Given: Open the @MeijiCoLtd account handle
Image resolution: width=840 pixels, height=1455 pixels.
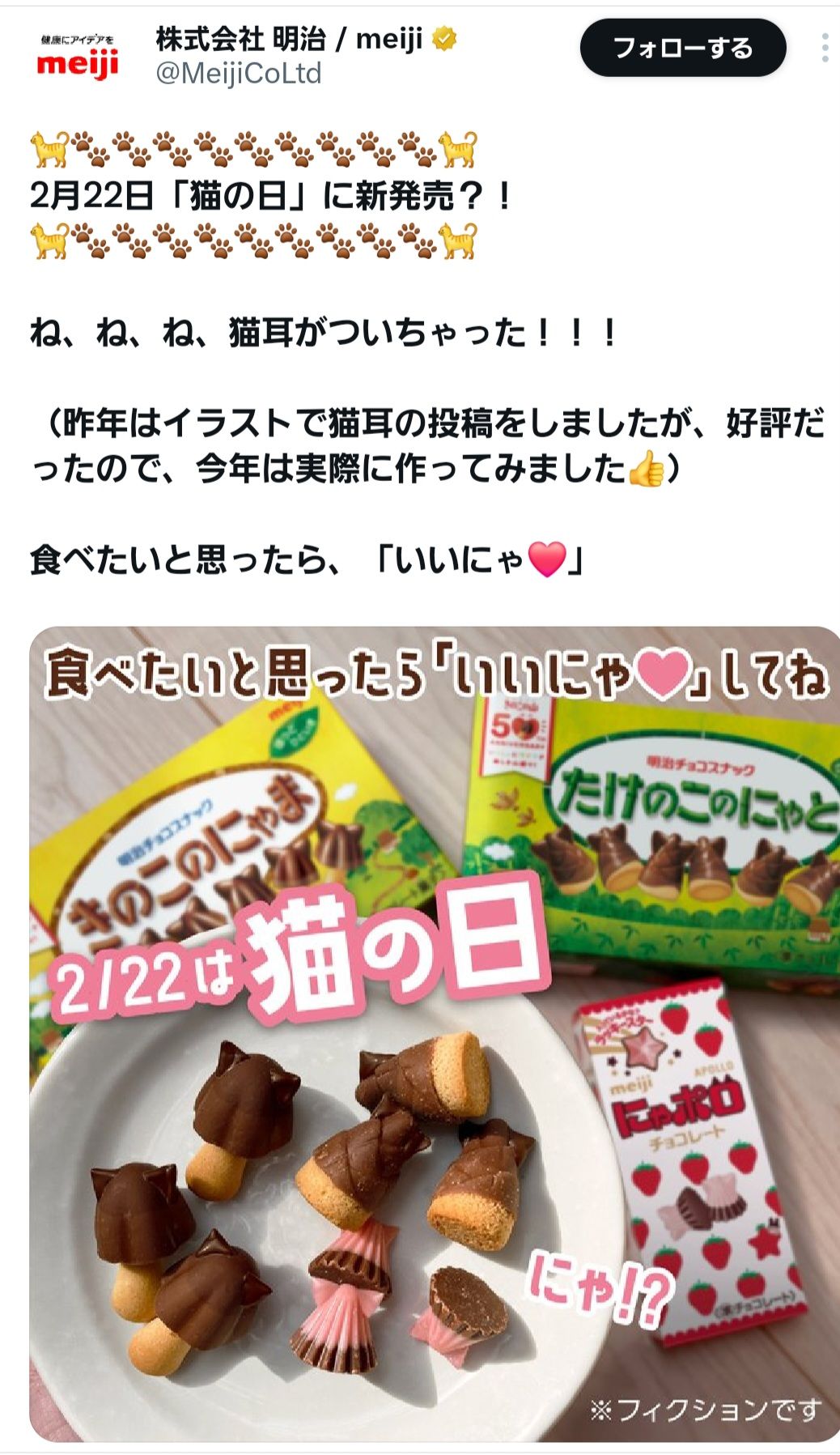Looking at the screenshot, I should click(x=239, y=74).
